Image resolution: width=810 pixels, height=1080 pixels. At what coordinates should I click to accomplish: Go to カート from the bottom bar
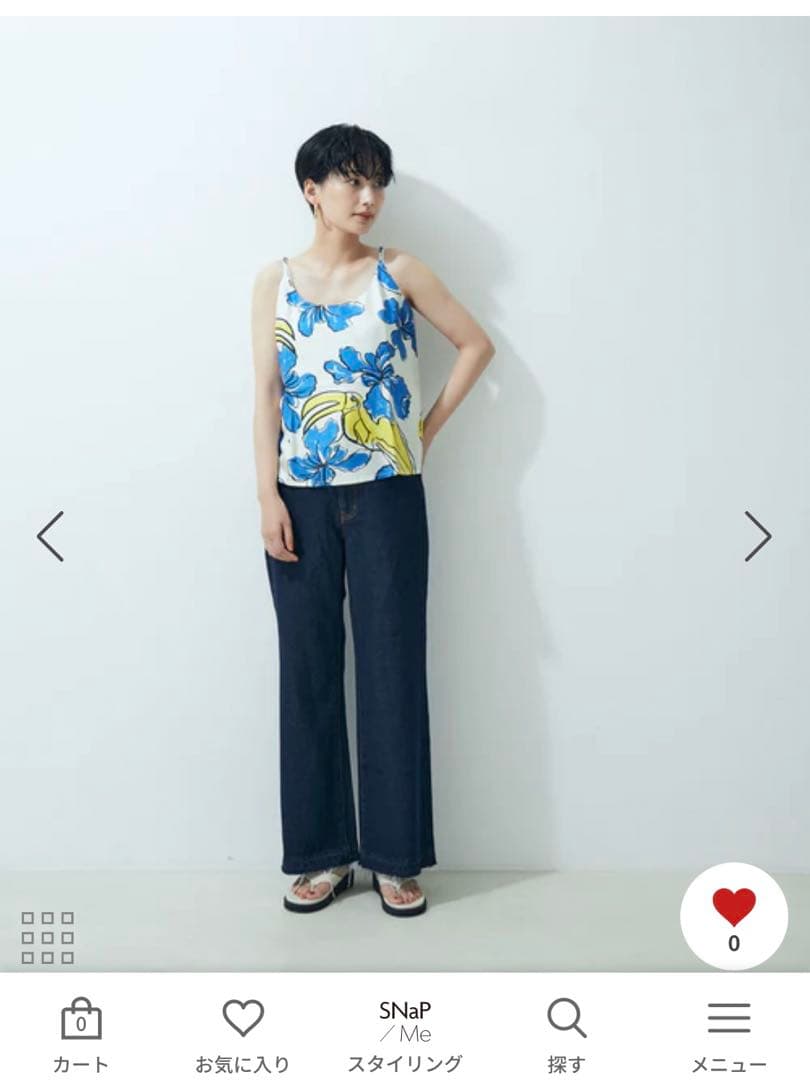[80, 1037]
